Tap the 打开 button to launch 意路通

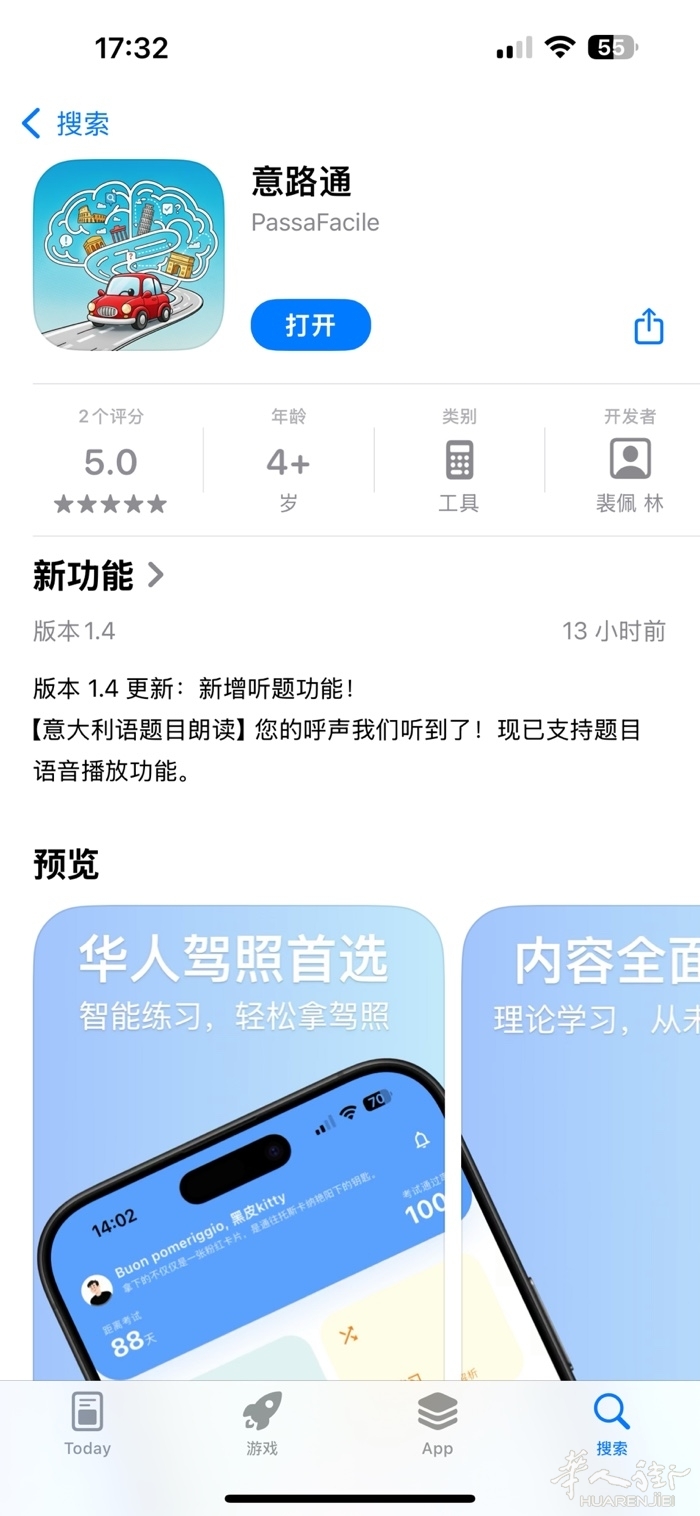click(310, 325)
